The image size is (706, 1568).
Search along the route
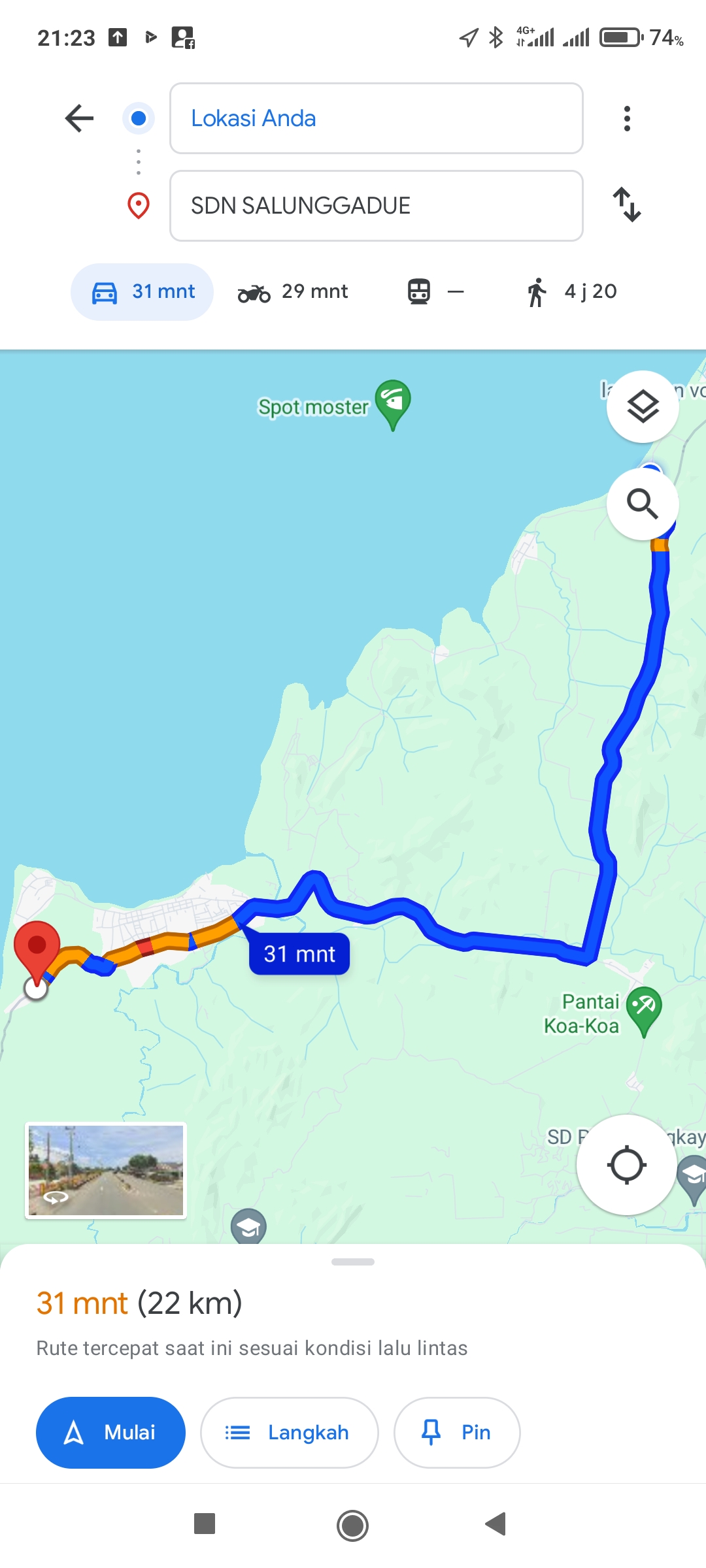click(643, 504)
